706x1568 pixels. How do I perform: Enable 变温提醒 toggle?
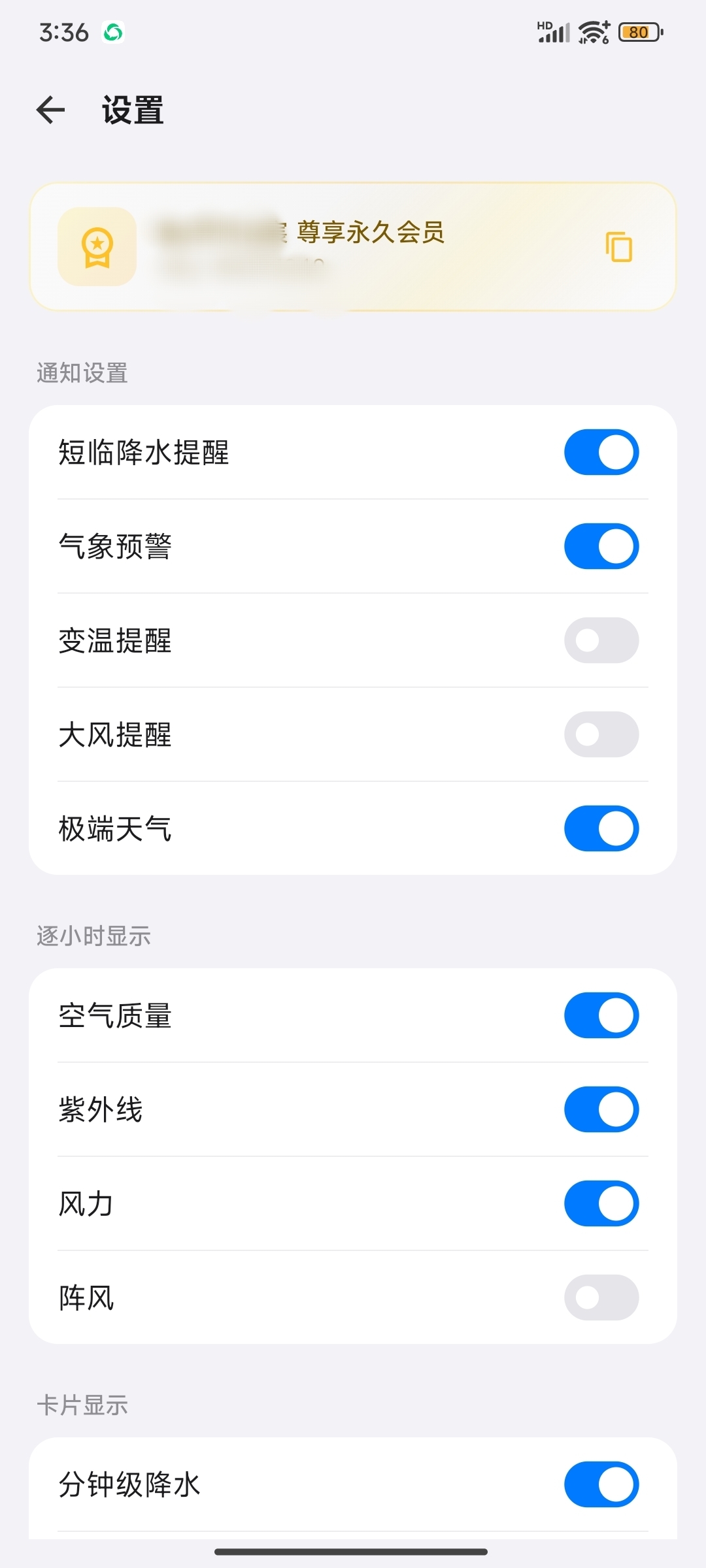point(601,640)
